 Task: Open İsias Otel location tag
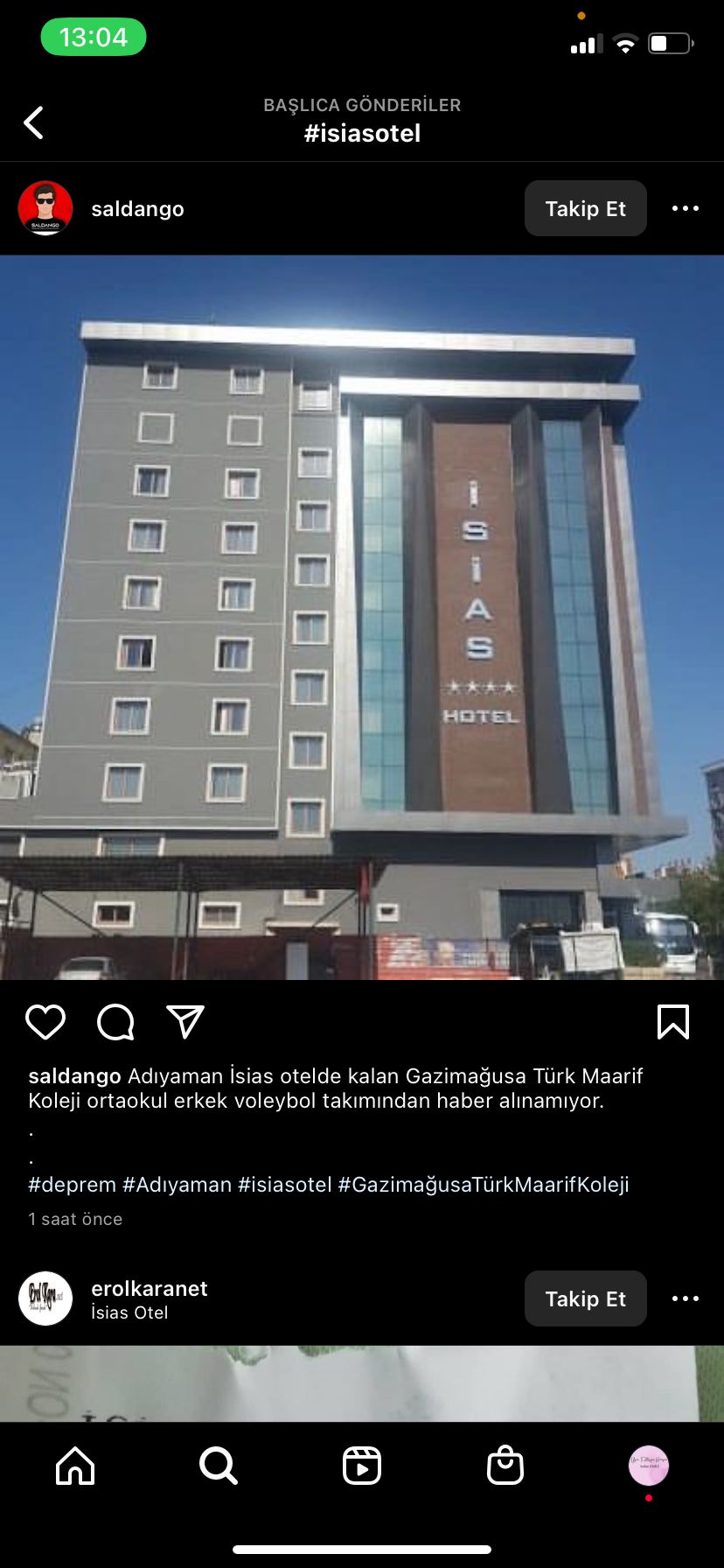click(129, 1312)
